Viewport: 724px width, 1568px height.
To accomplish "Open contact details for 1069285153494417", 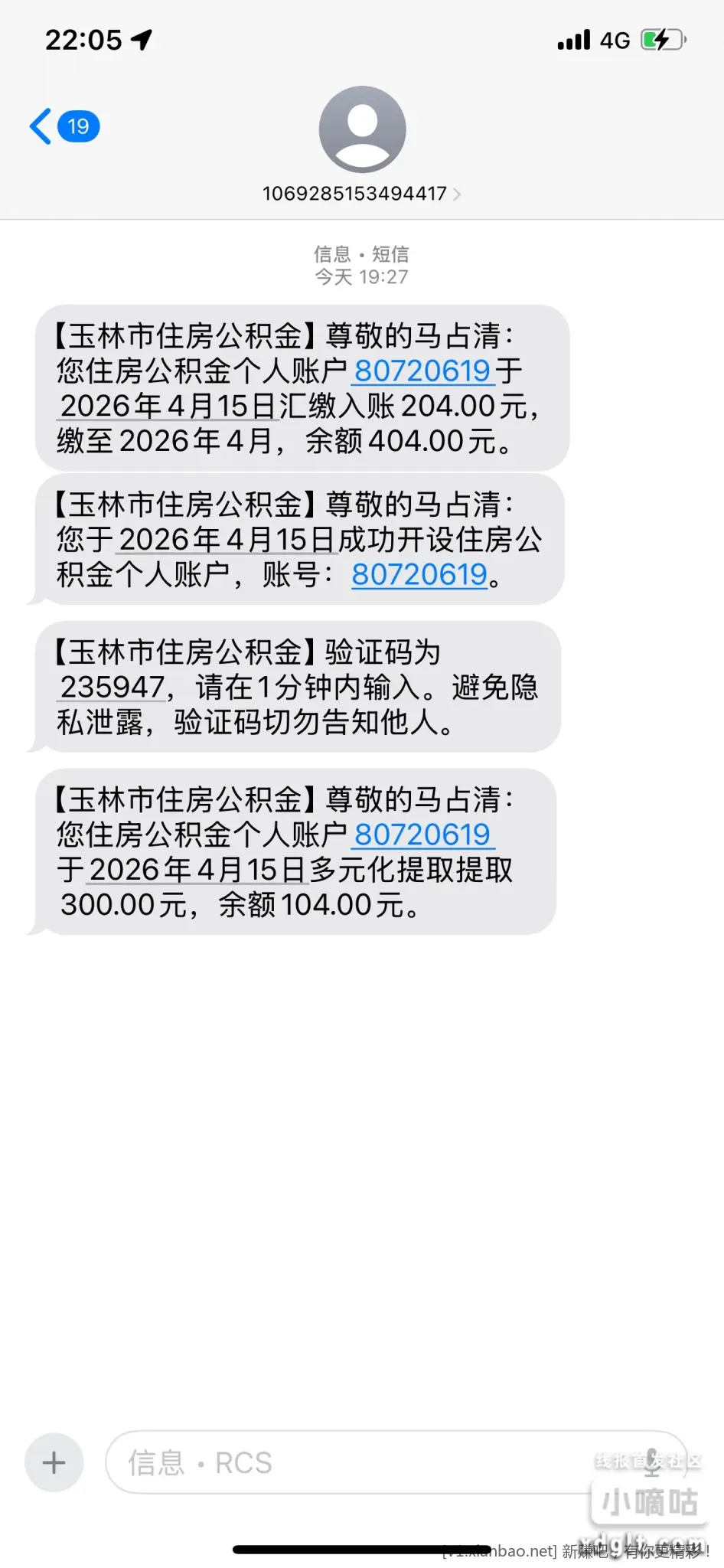I will coord(361,193).
